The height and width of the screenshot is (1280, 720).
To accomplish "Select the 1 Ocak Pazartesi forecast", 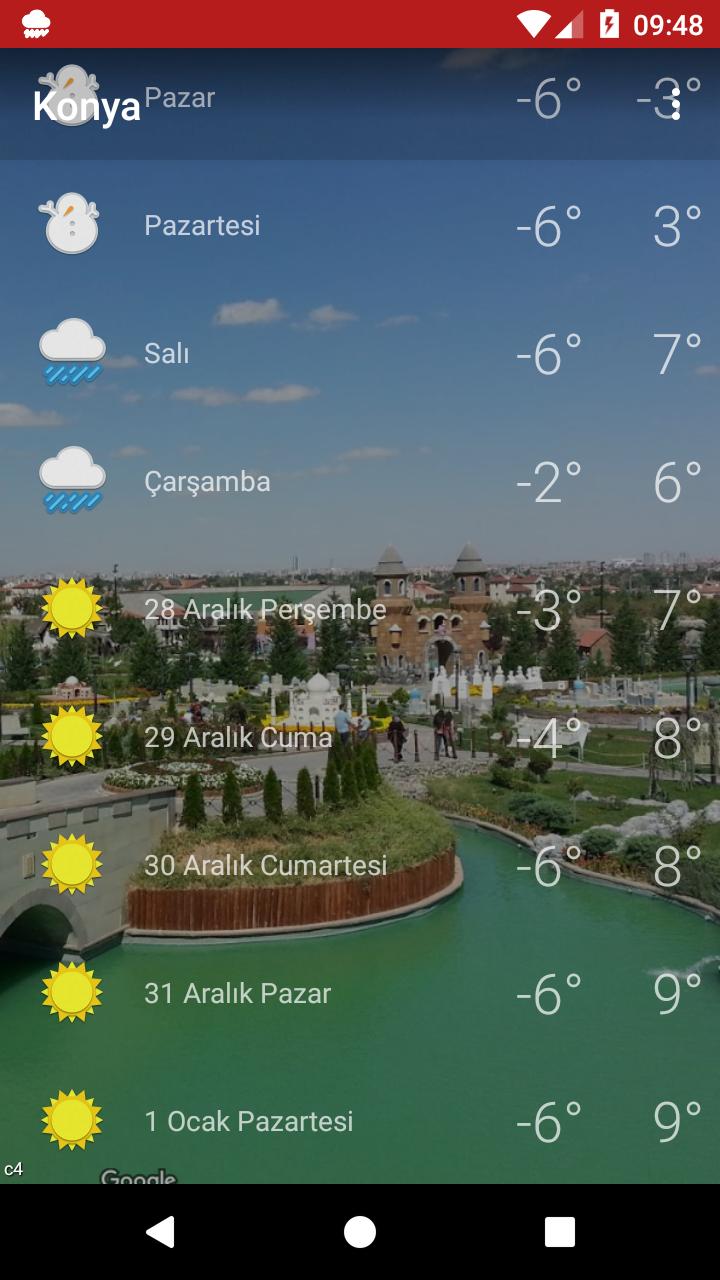I will 360,1121.
